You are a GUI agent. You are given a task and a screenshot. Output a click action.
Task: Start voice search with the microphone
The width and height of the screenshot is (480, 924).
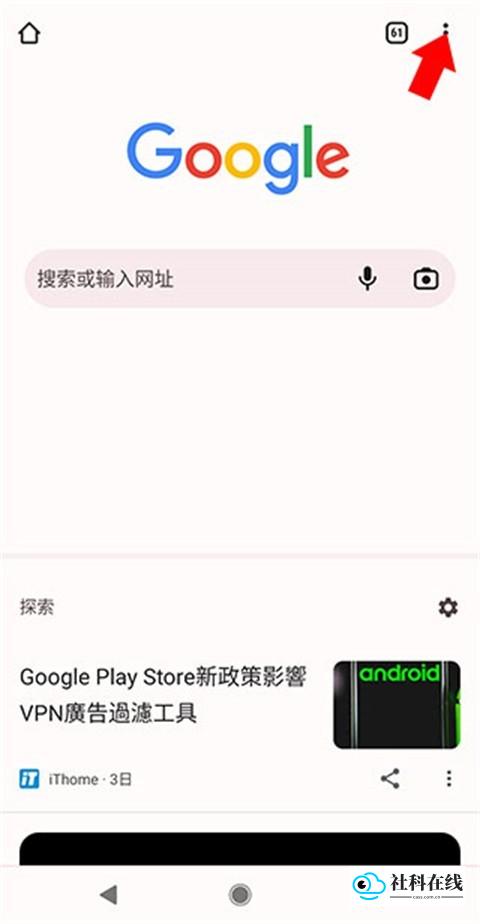click(x=368, y=279)
